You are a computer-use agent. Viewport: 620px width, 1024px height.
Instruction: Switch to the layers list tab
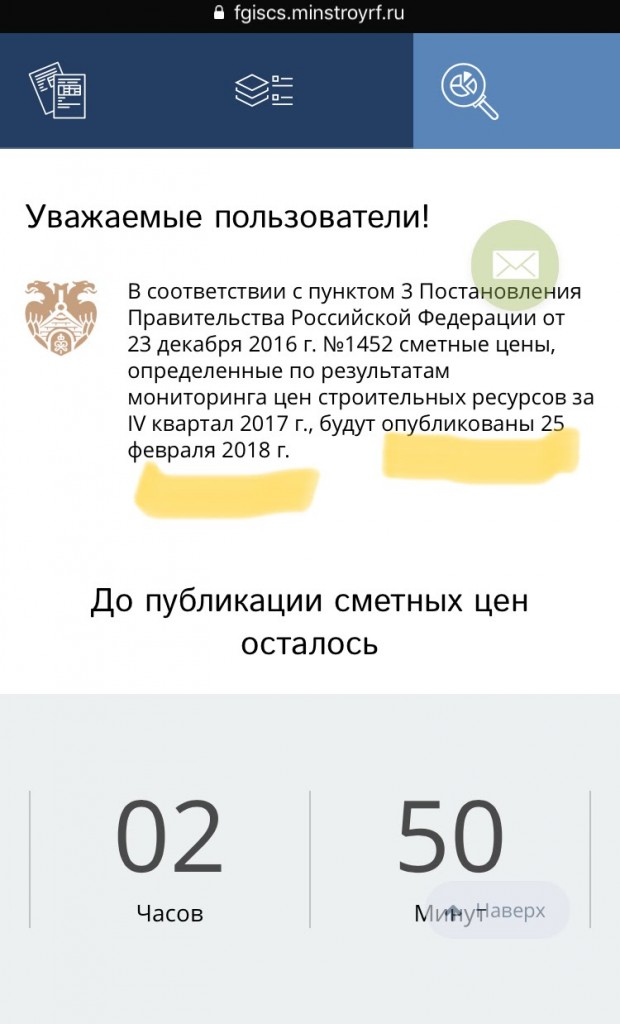tap(264, 90)
